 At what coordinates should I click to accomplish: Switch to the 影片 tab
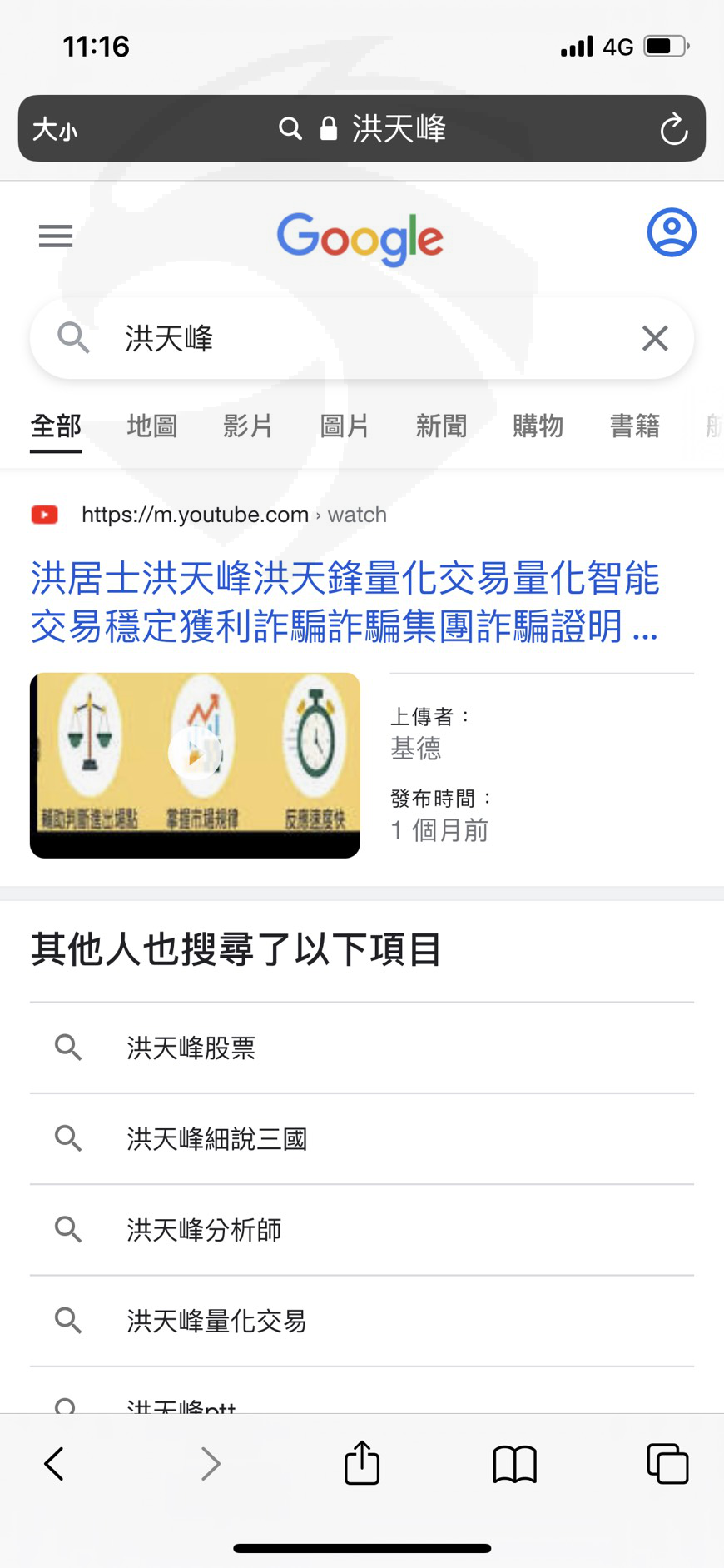[248, 426]
